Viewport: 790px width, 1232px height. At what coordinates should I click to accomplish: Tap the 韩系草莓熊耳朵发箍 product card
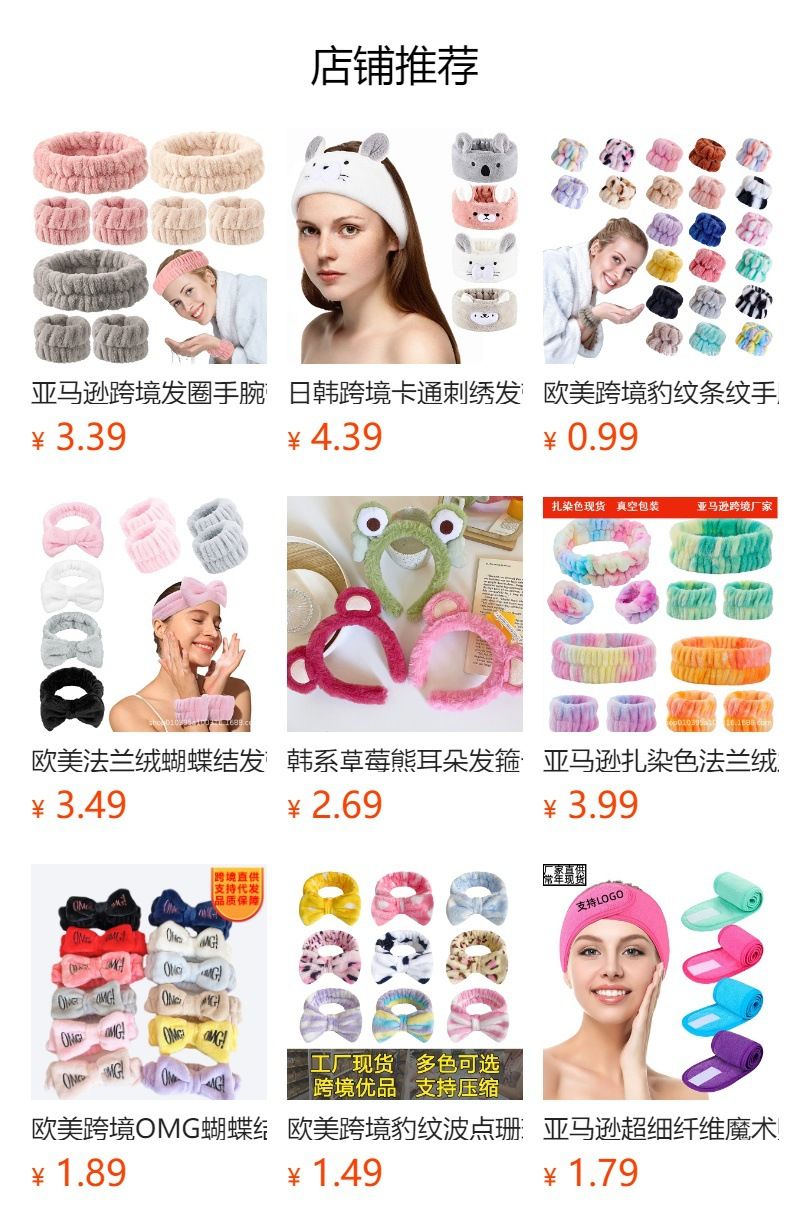coord(405,660)
